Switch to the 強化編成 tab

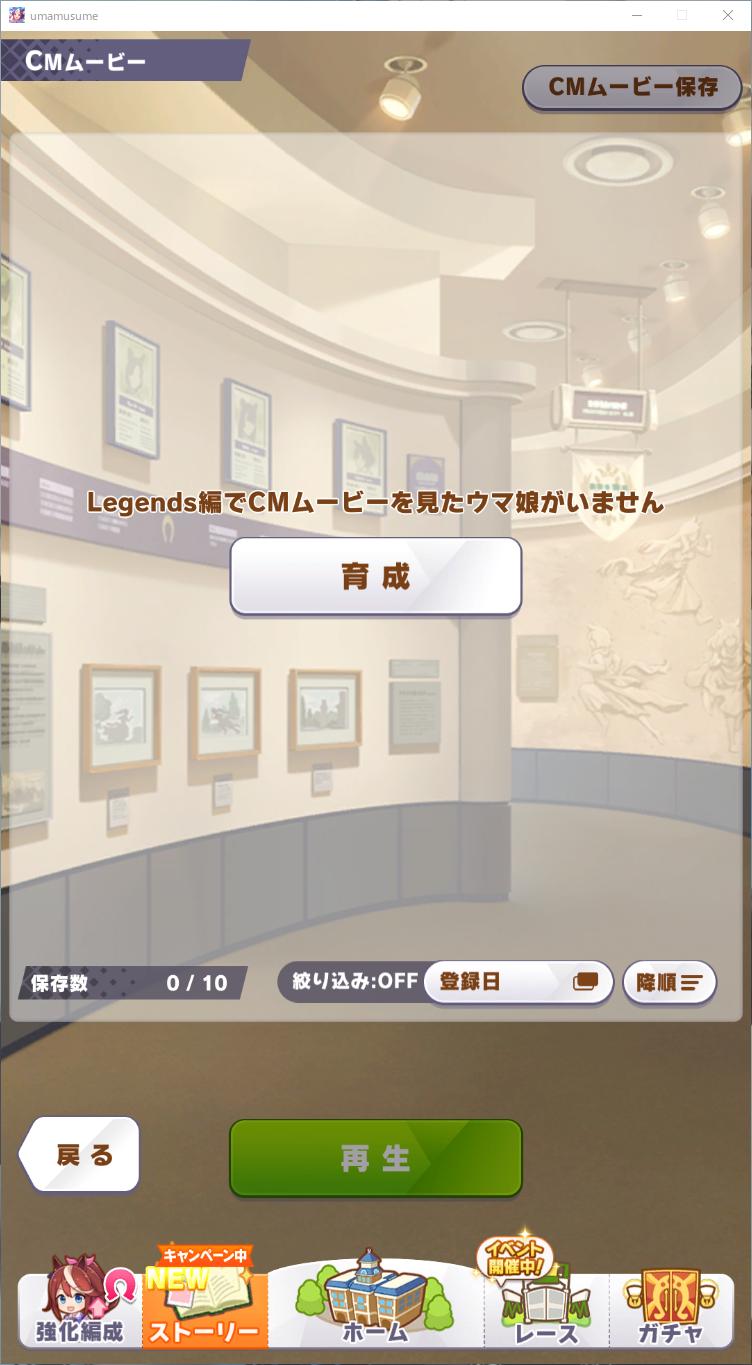[79, 1311]
